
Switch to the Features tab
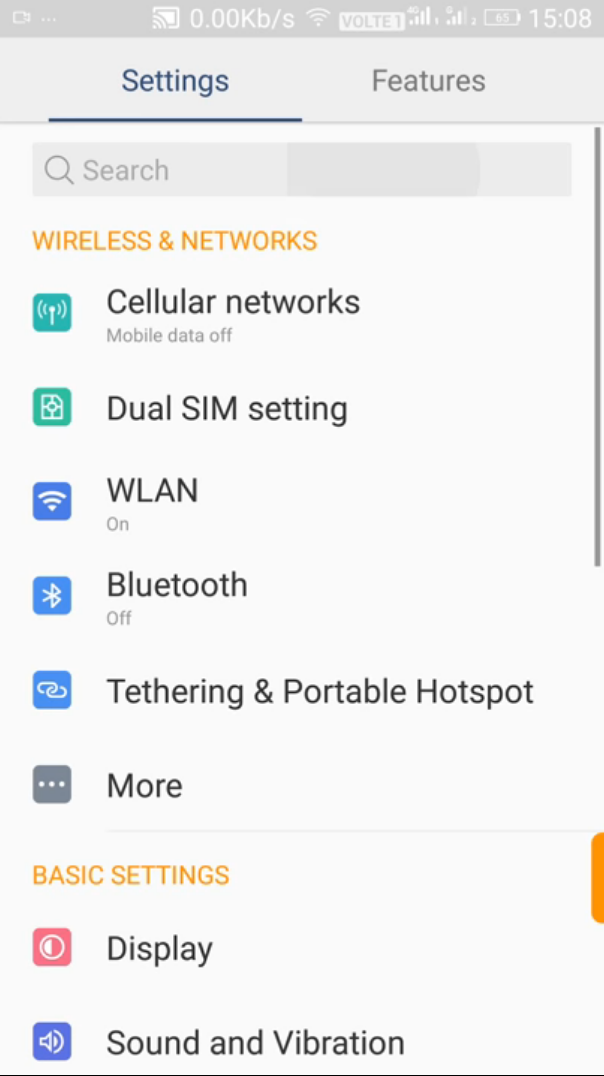point(428,81)
